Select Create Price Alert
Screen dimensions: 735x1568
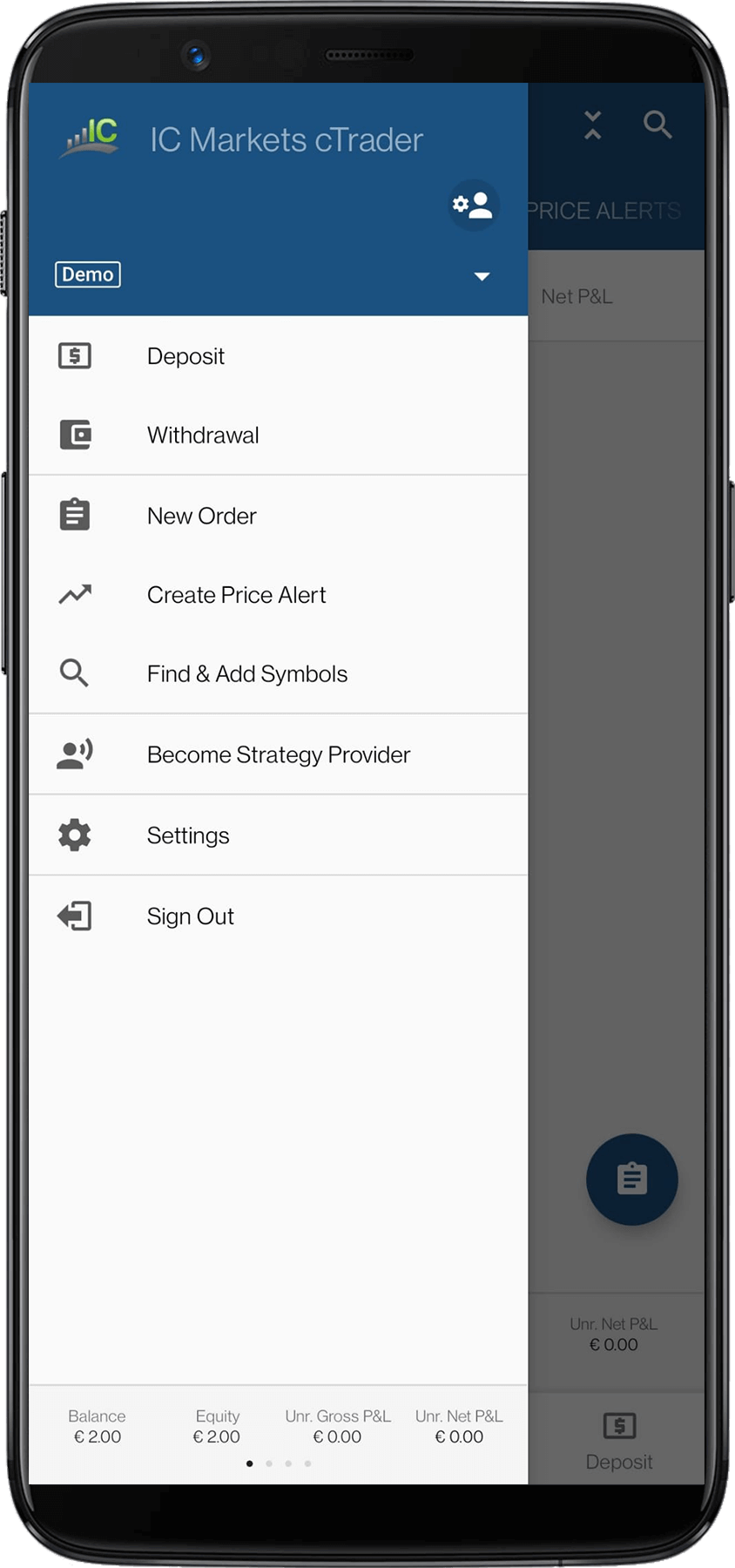[236, 595]
